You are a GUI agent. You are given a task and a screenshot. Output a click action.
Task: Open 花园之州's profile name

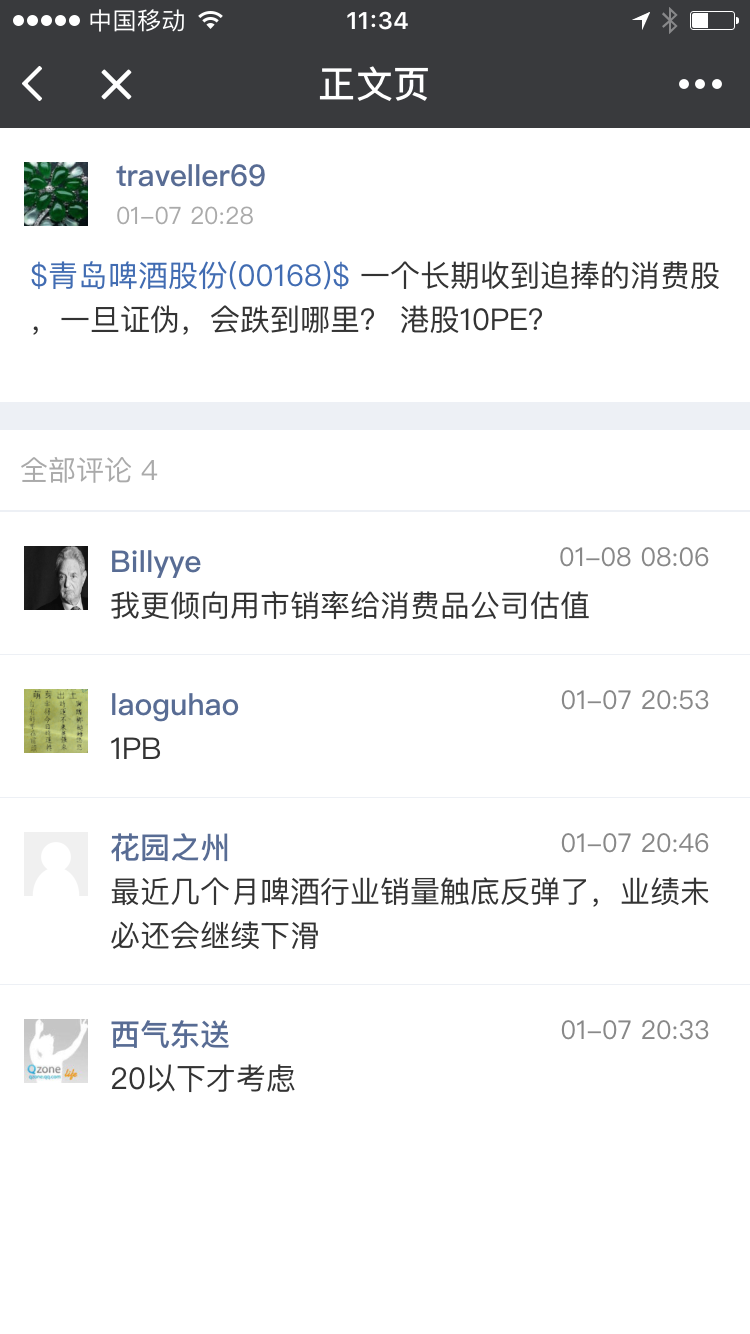point(170,848)
